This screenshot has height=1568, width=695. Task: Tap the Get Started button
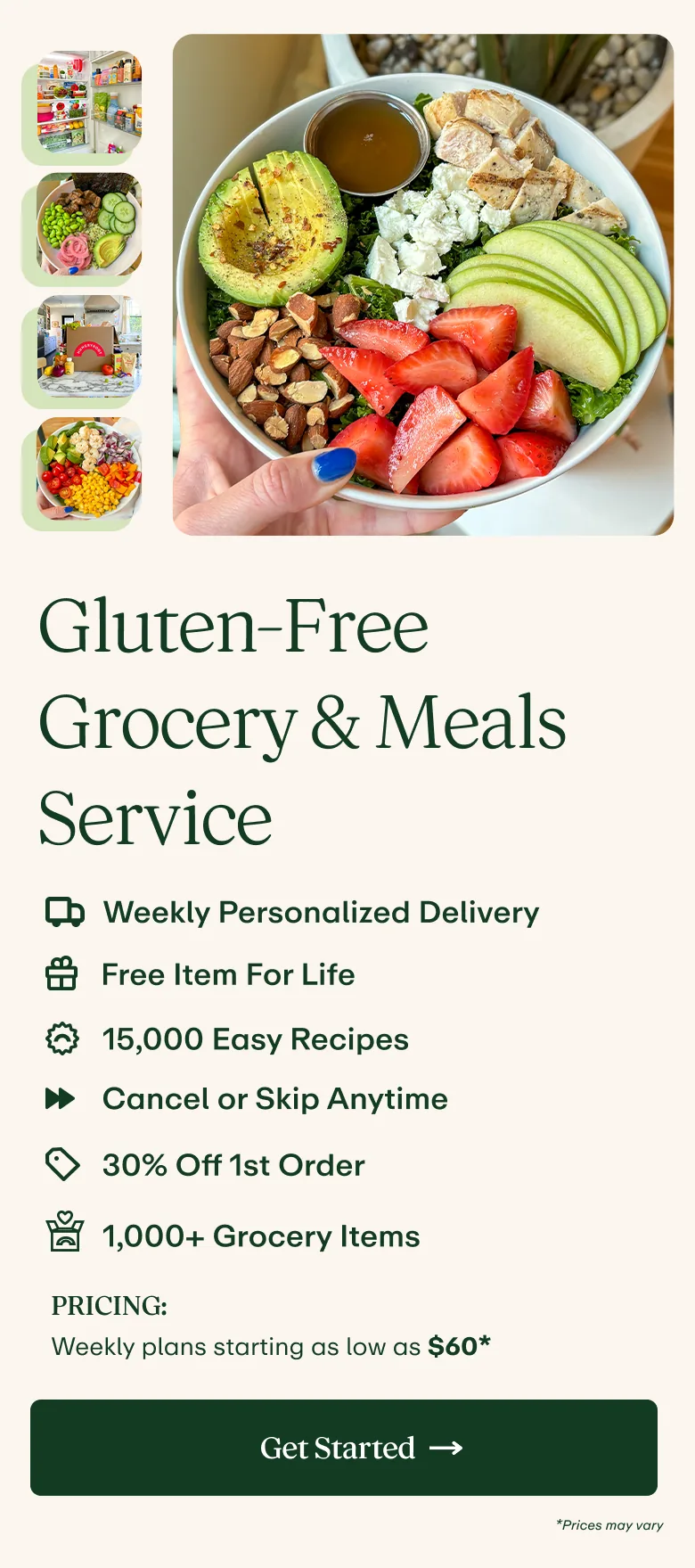344,1448
